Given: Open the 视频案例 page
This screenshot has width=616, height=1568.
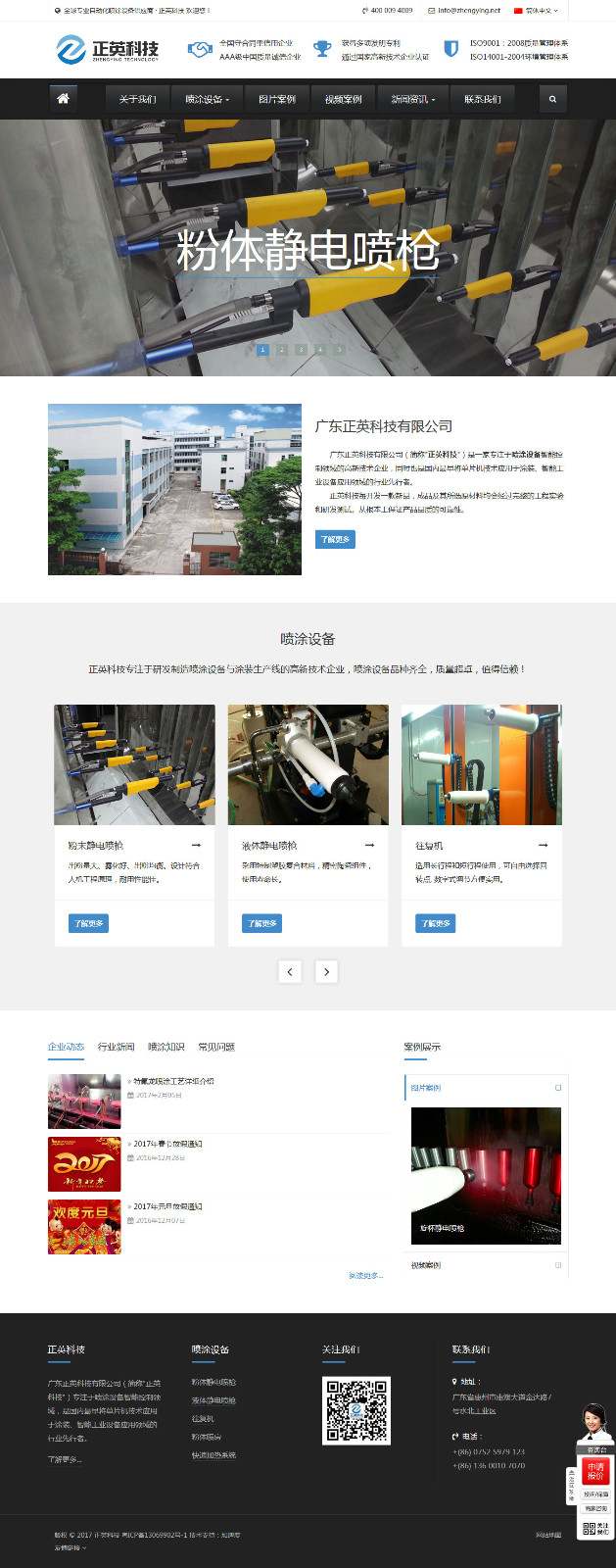Looking at the screenshot, I should coord(343,100).
